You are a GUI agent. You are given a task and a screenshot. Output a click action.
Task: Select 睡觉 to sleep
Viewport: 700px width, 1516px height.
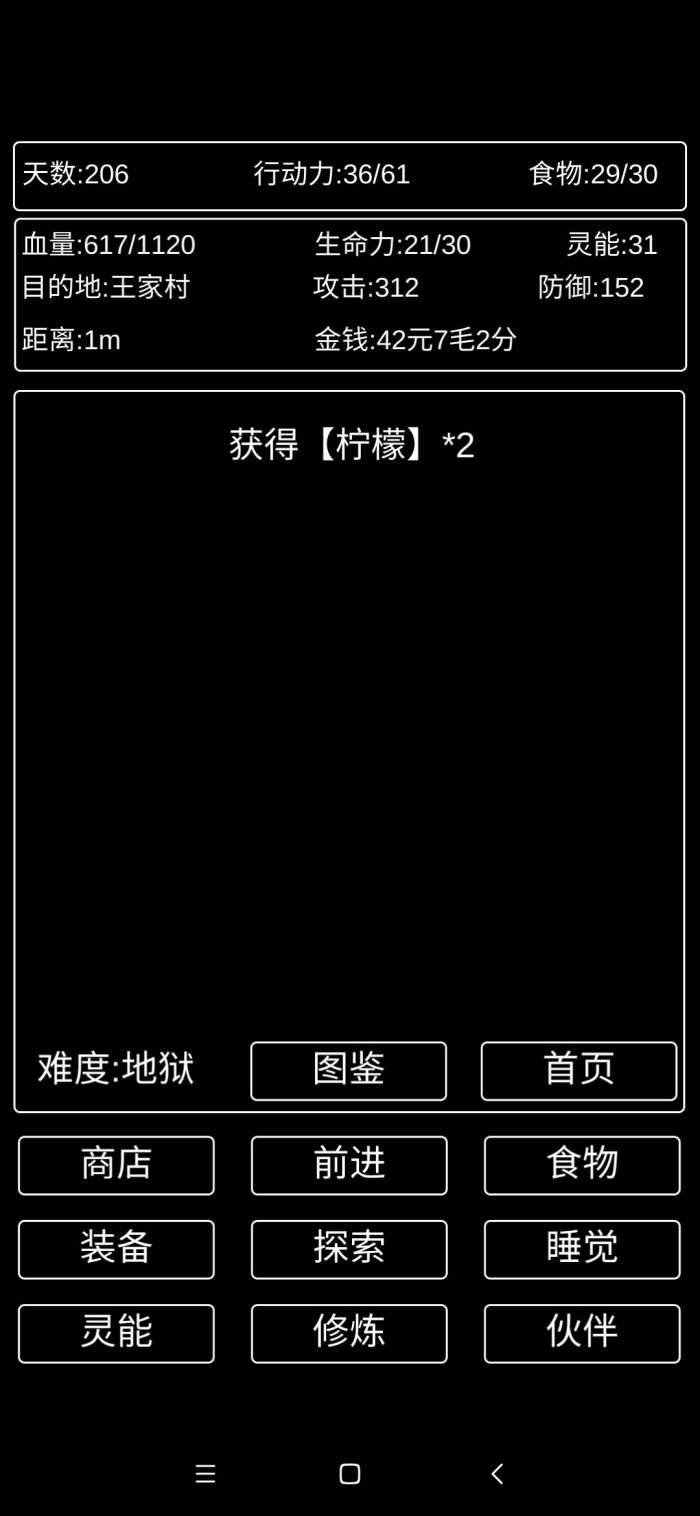[x=582, y=1249]
